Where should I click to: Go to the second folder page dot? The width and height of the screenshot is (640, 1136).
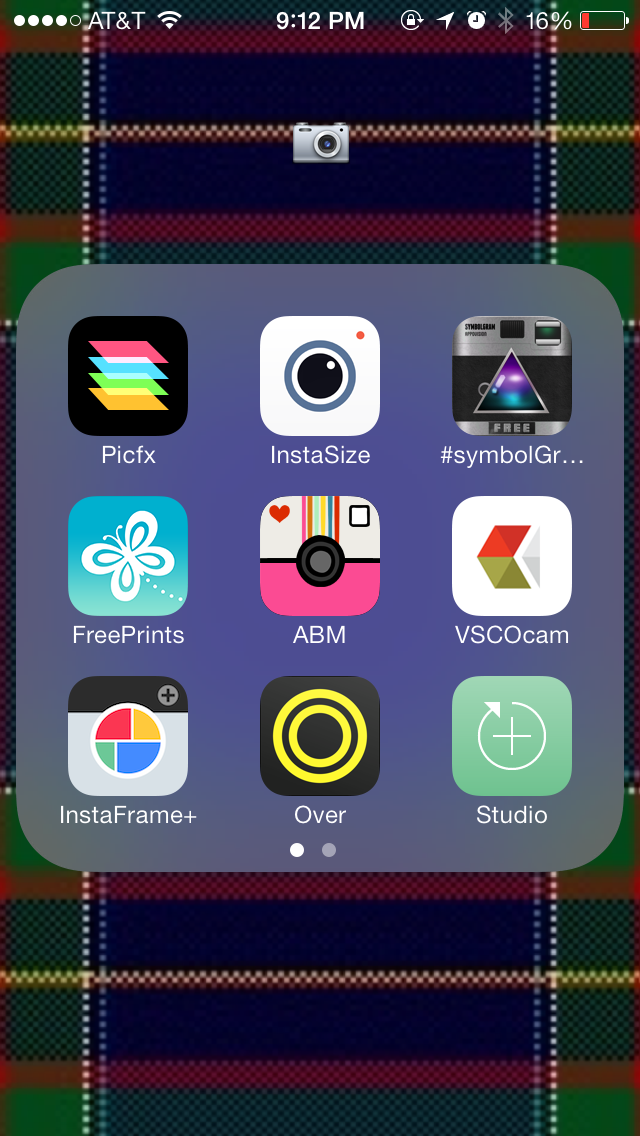(x=329, y=850)
